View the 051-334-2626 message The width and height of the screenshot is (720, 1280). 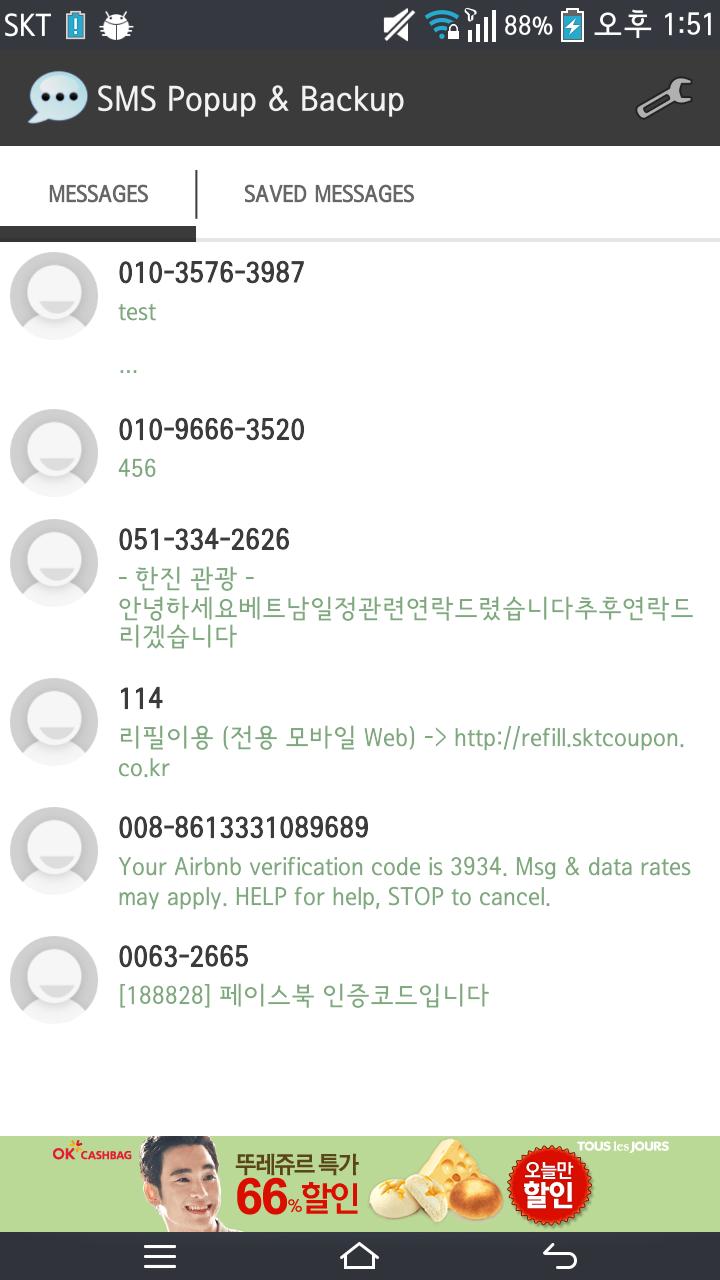[x=360, y=585]
